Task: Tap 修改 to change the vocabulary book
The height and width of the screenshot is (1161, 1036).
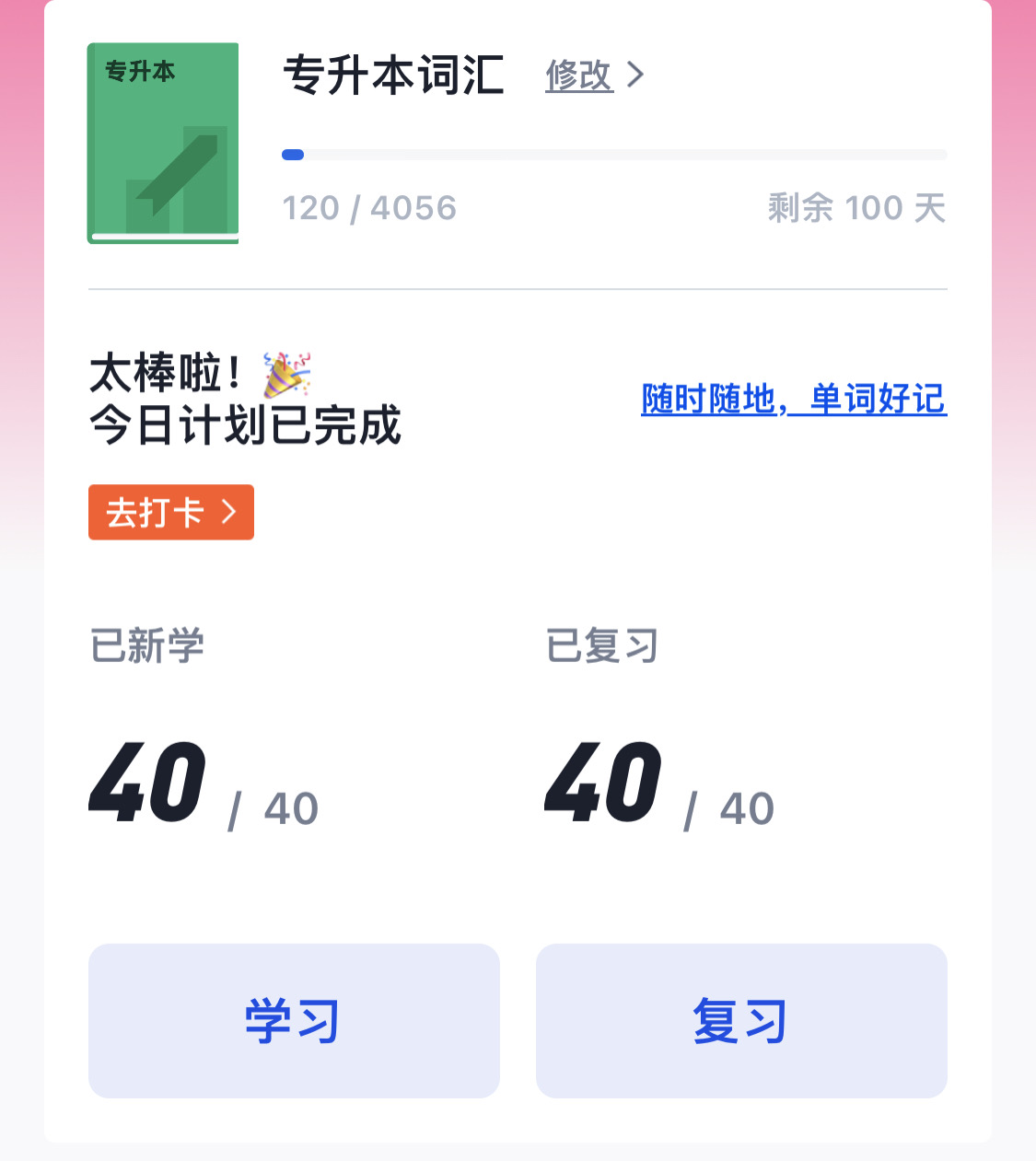Action: point(593,75)
